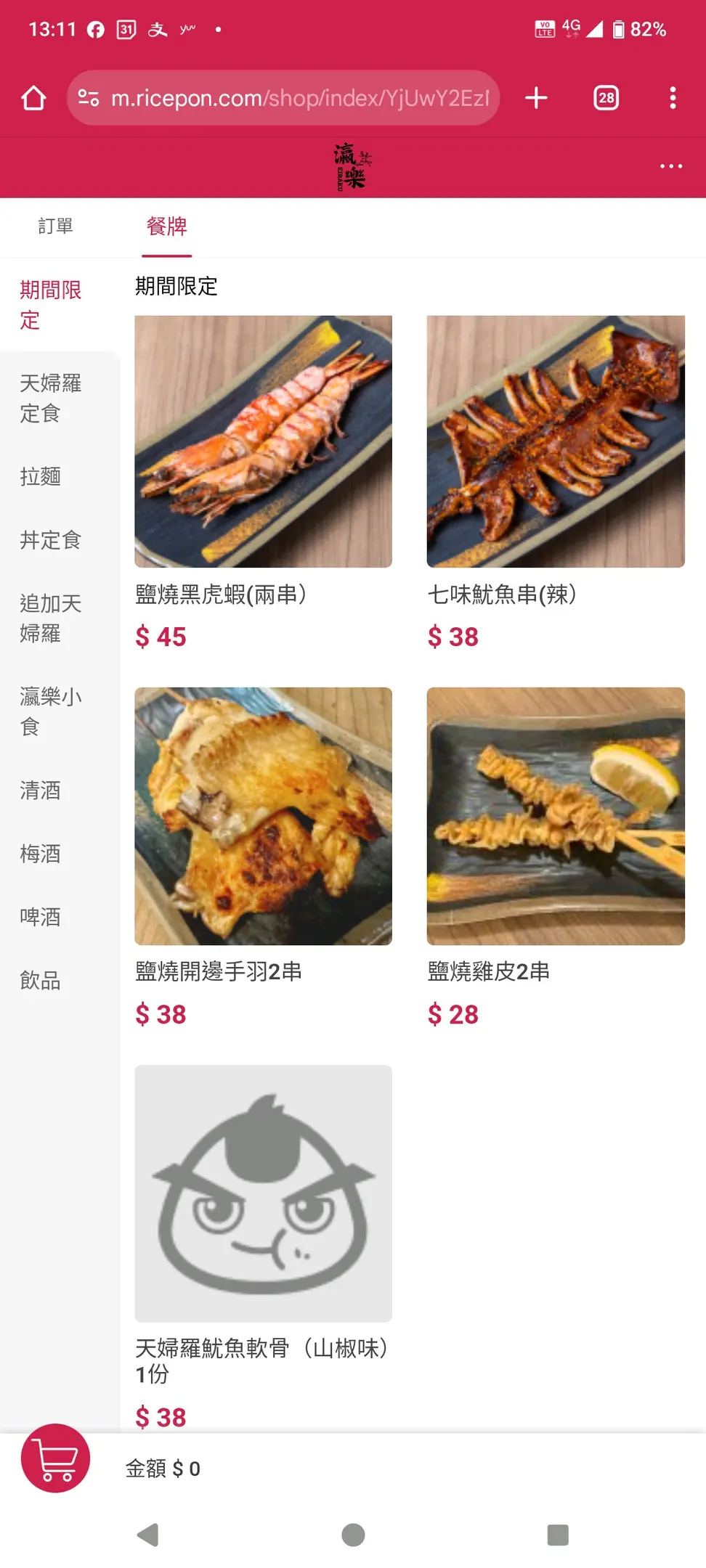Image resolution: width=706 pixels, height=1568 pixels.
Task: Open the 天婦羅定食 category
Action: click(51, 398)
